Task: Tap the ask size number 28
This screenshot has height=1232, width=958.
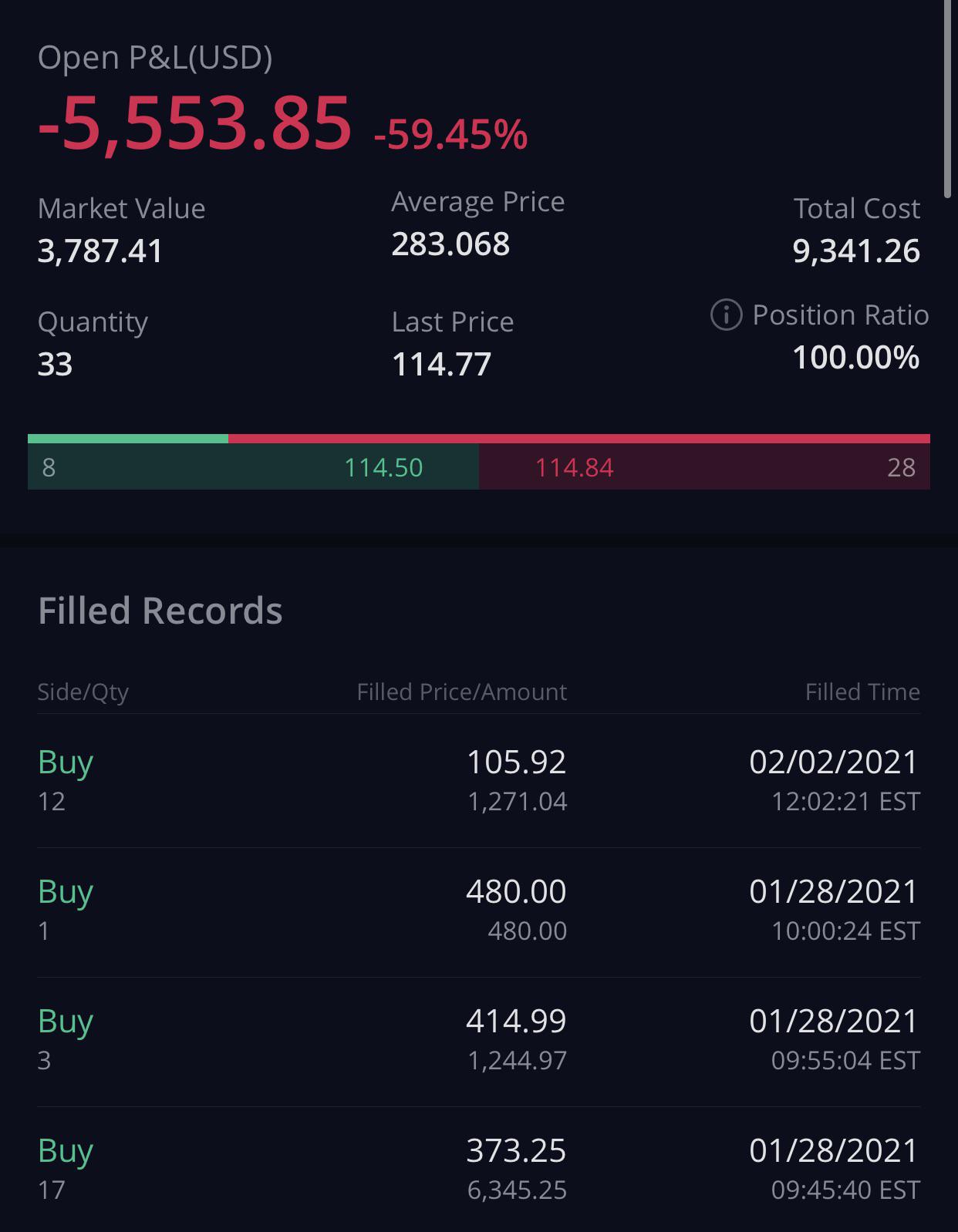Action: tap(903, 466)
